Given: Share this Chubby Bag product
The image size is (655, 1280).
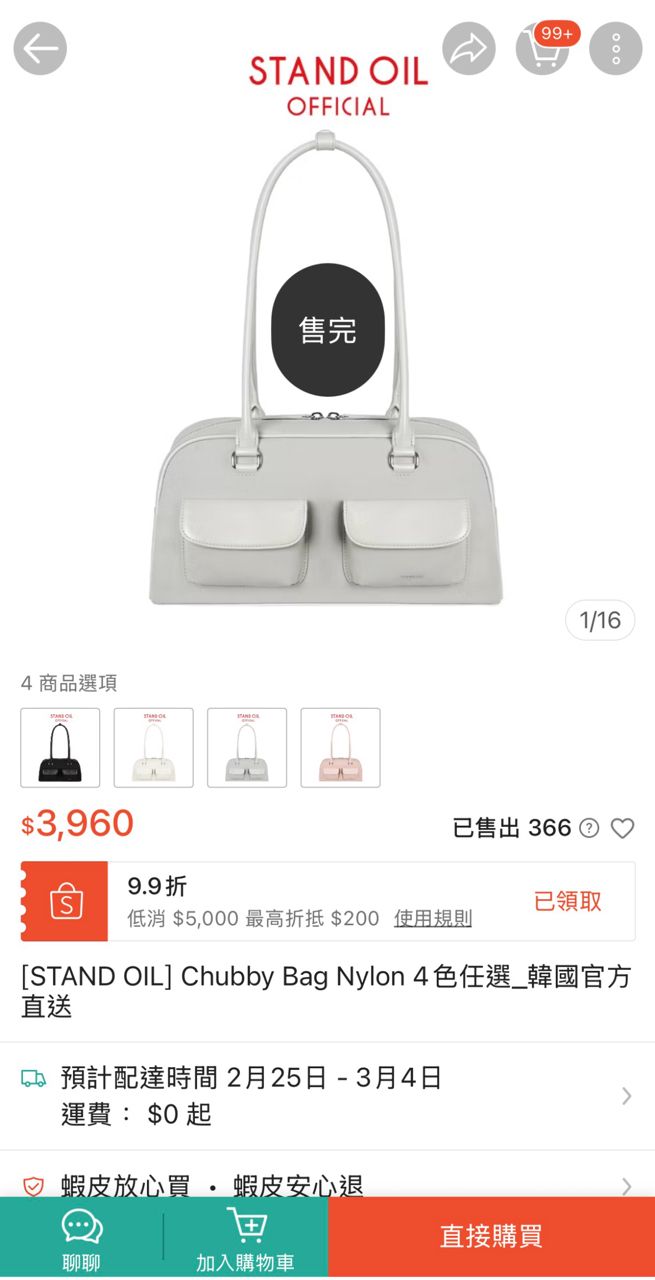Looking at the screenshot, I should pos(469,48).
